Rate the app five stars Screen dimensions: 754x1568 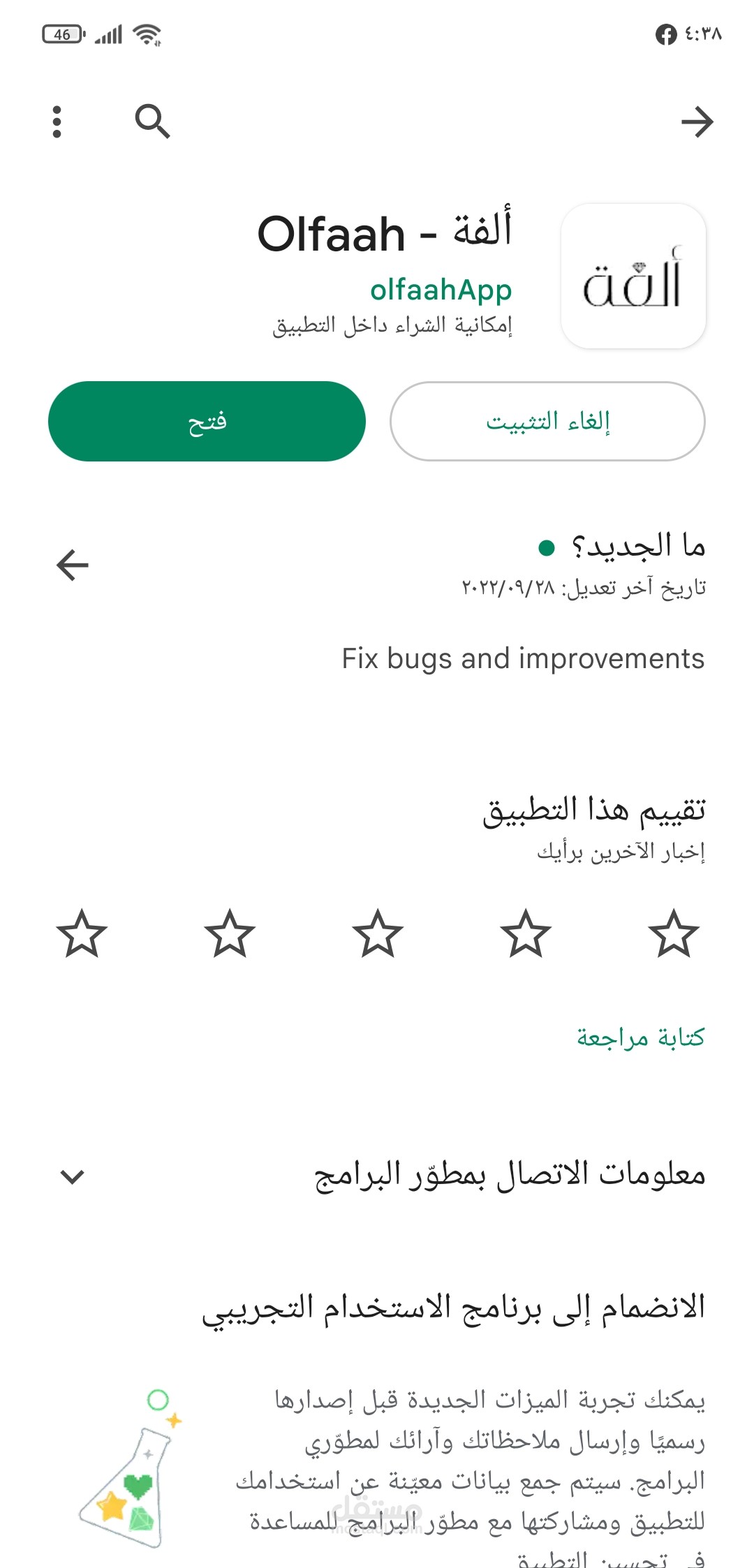pyautogui.click(x=82, y=933)
